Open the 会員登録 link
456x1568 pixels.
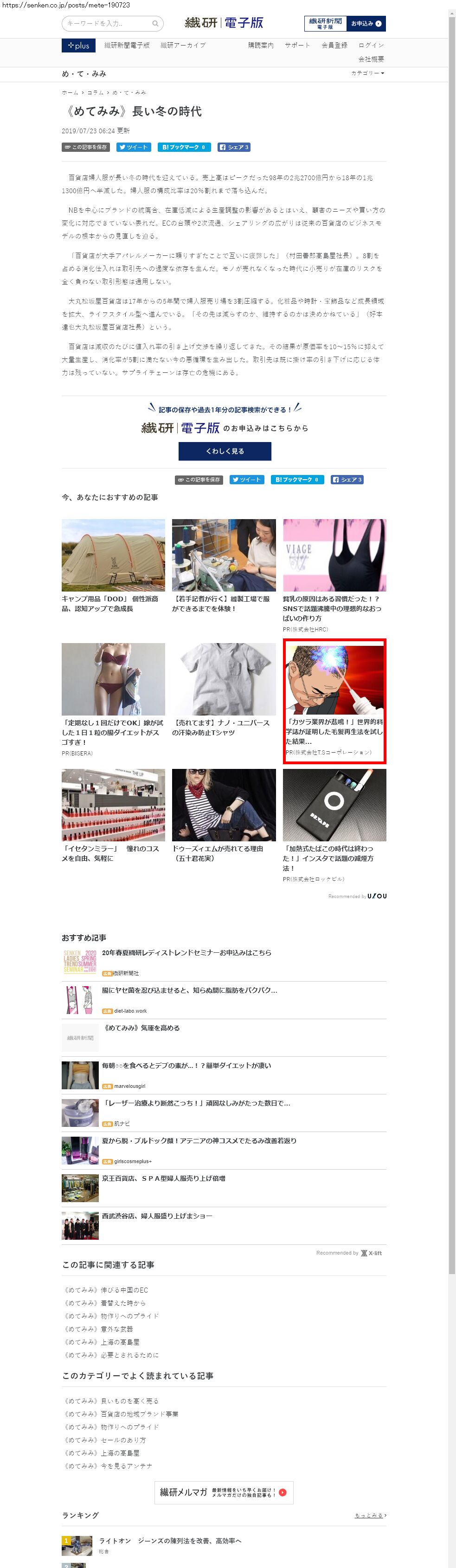pyautogui.click(x=334, y=46)
